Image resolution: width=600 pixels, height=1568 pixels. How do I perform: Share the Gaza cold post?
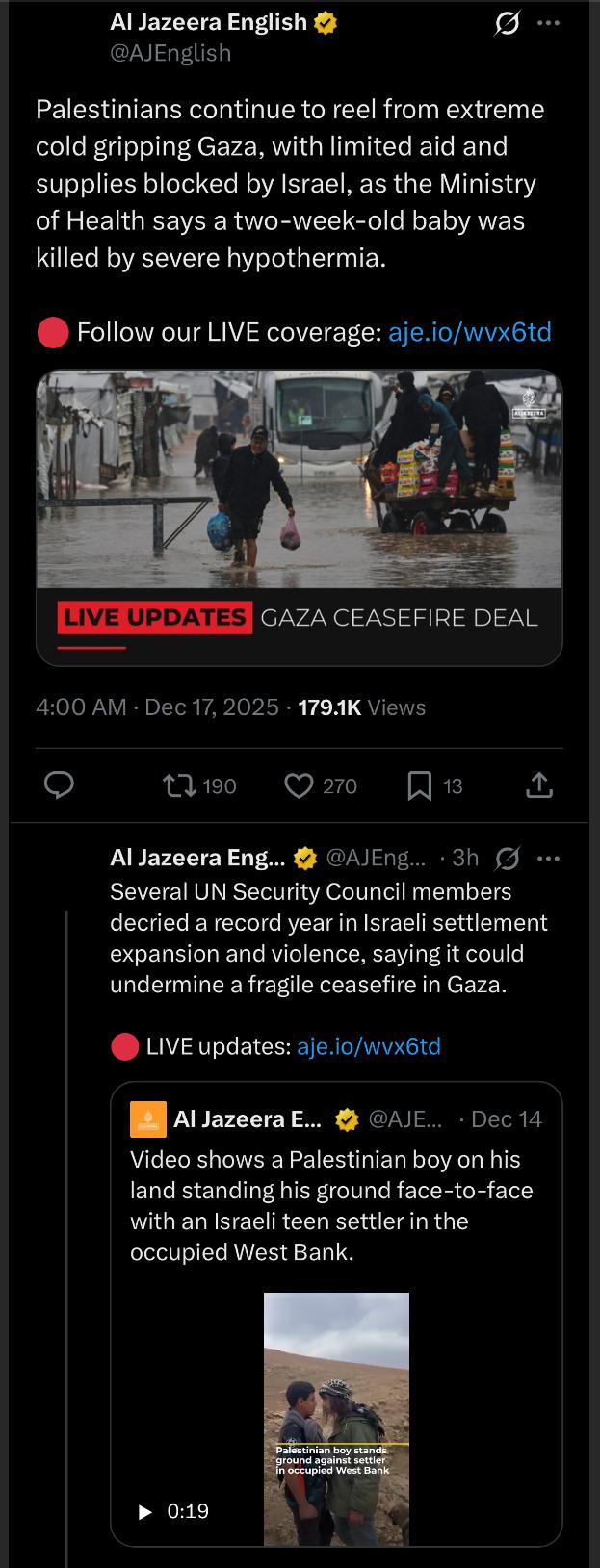click(x=539, y=786)
